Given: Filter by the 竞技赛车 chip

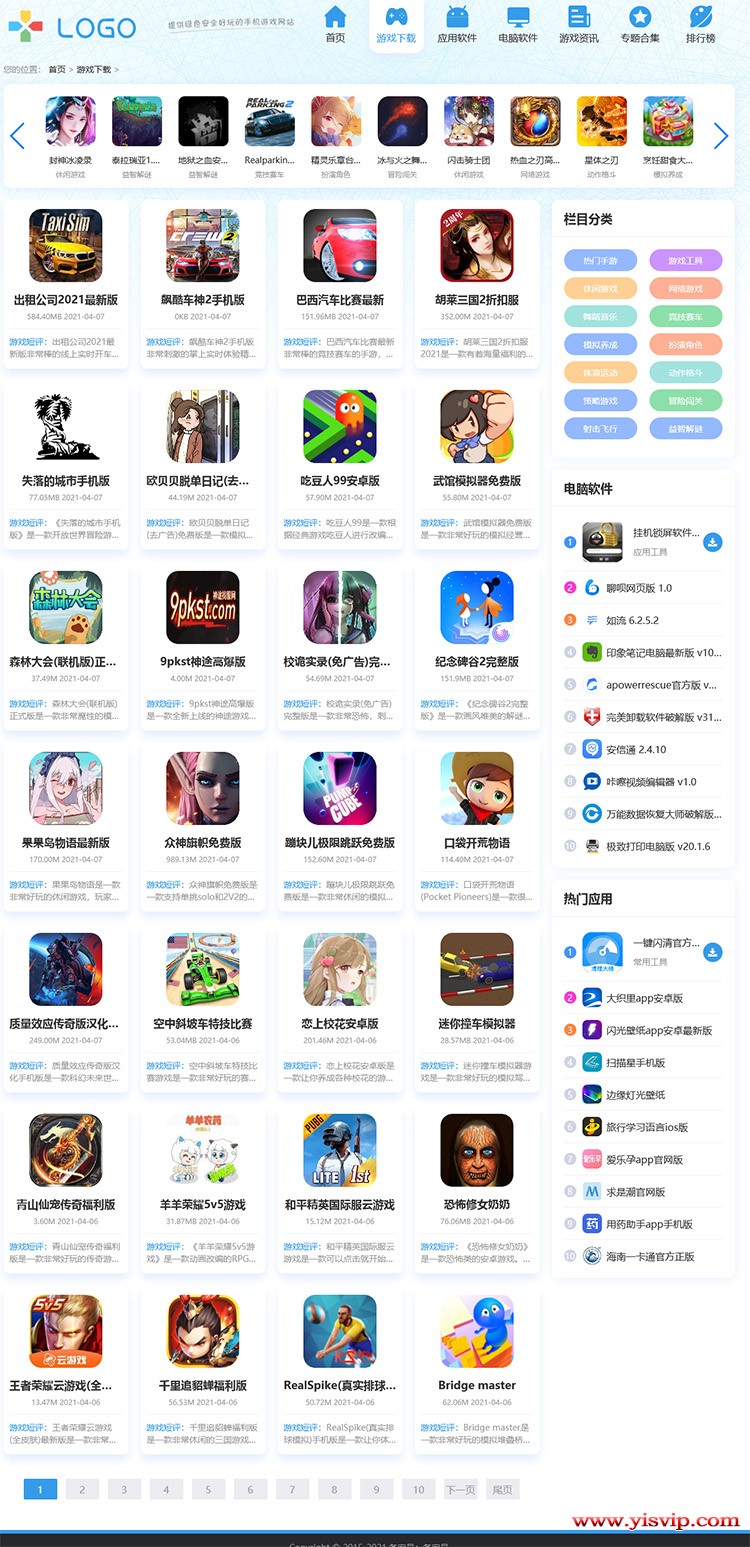Looking at the screenshot, I should point(685,316).
